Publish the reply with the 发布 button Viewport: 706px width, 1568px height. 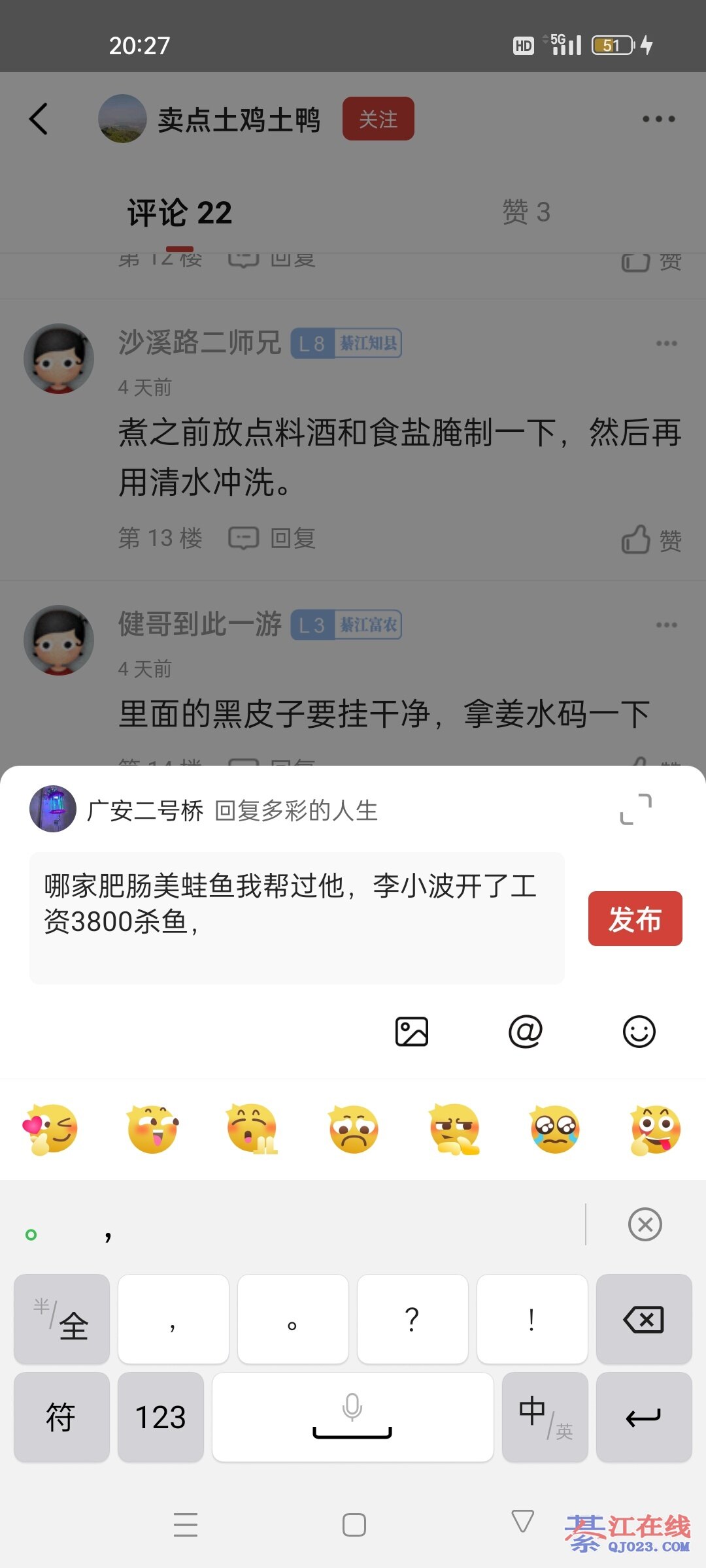click(635, 919)
